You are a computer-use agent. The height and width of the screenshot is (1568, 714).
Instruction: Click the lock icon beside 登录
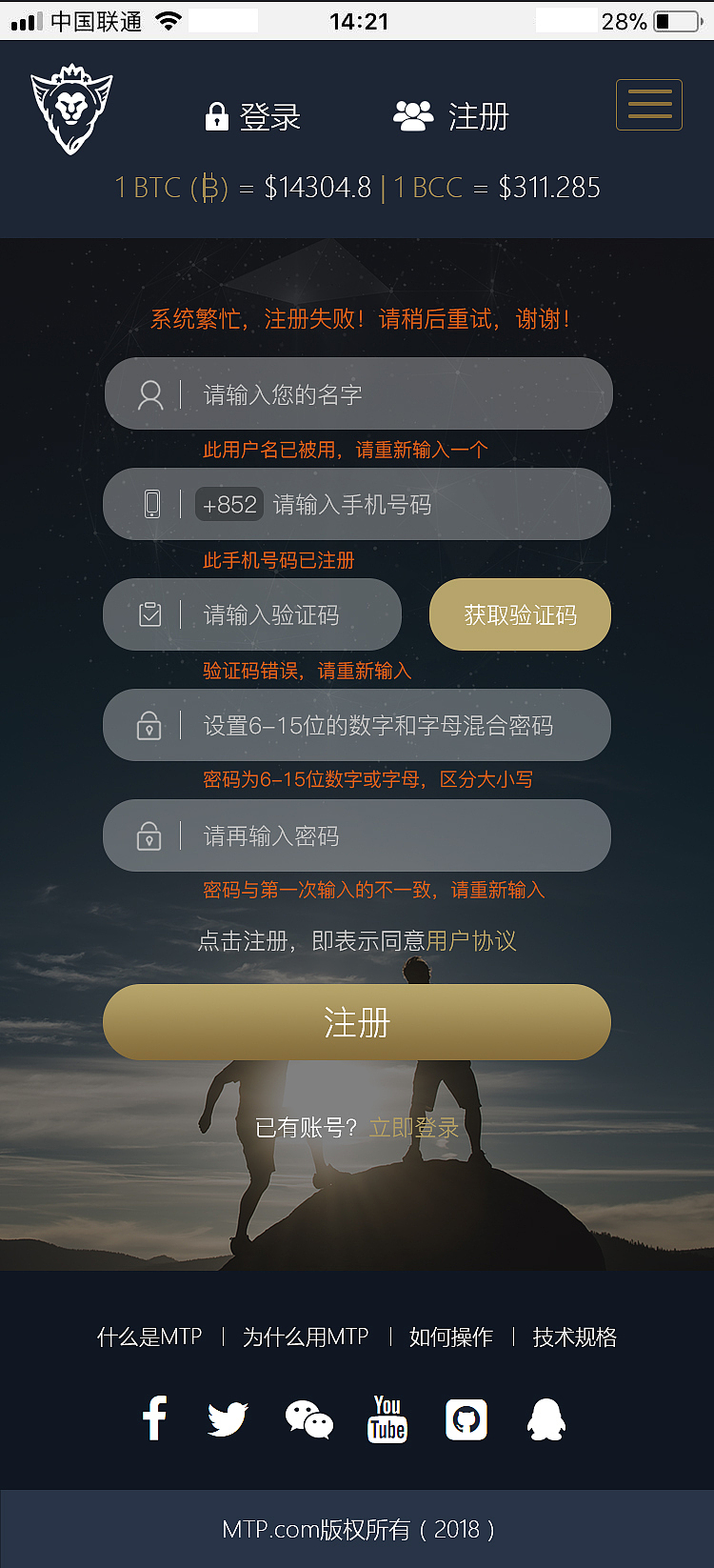(x=217, y=116)
